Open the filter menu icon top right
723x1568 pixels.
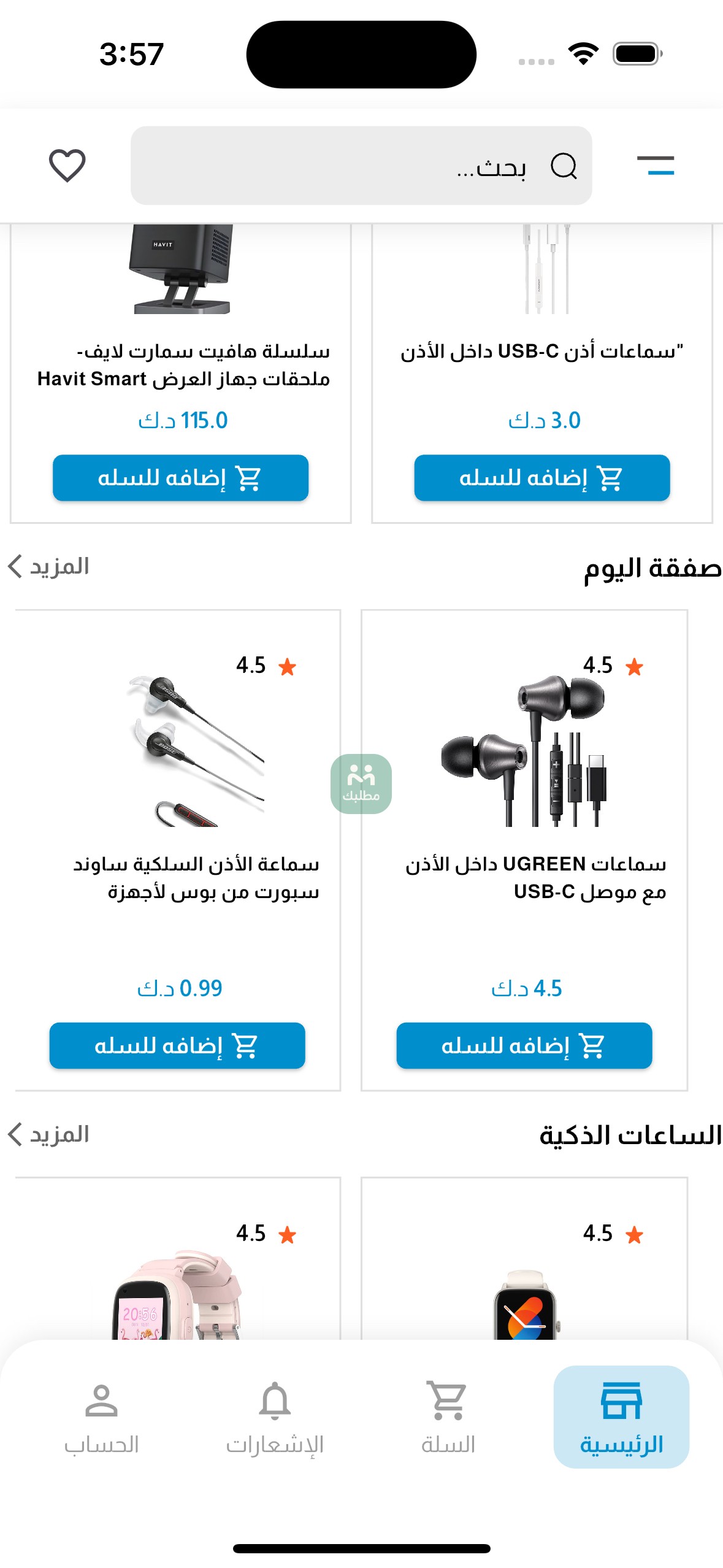(x=657, y=163)
